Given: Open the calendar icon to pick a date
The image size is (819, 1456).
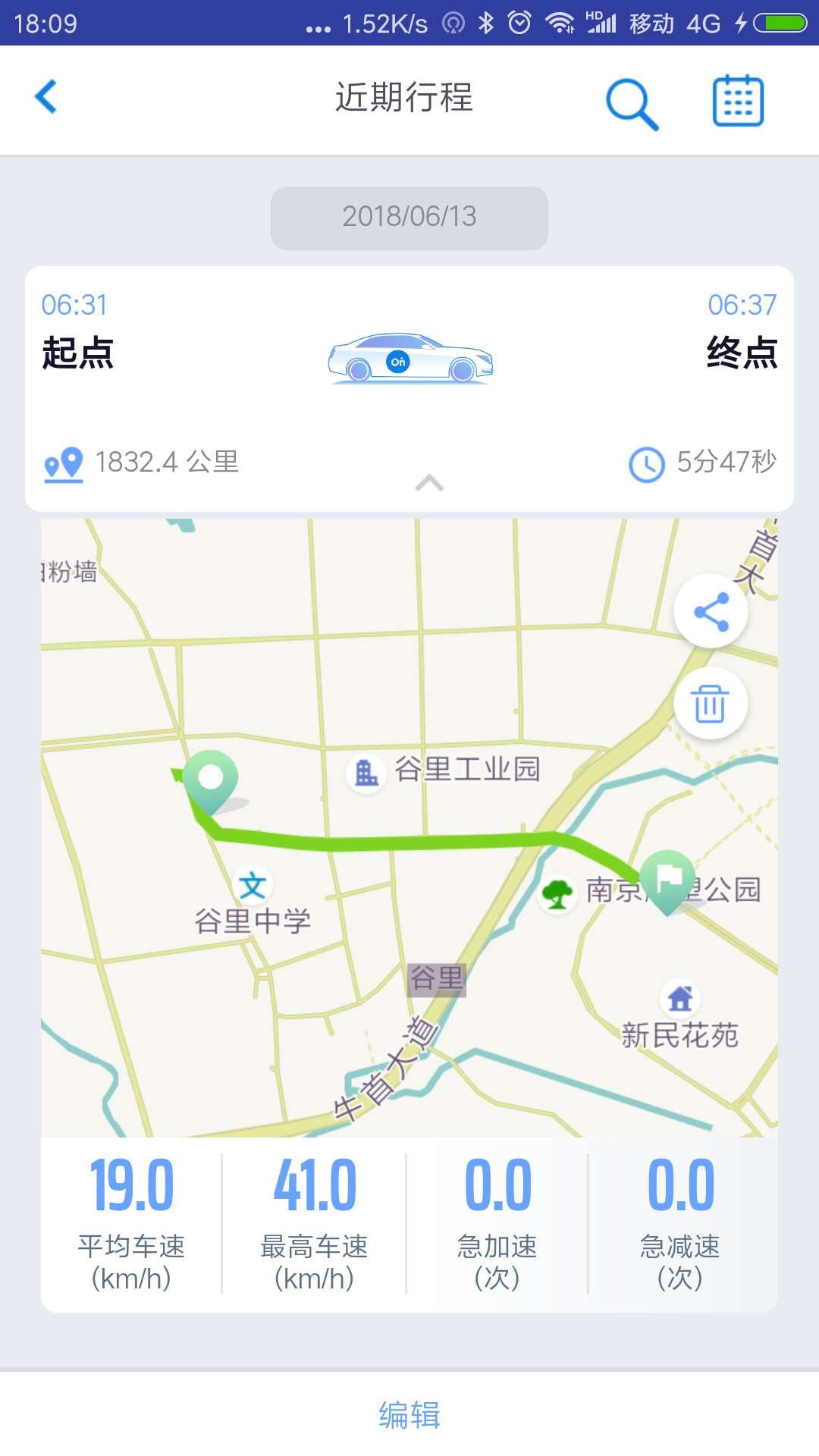Looking at the screenshot, I should (x=736, y=99).
